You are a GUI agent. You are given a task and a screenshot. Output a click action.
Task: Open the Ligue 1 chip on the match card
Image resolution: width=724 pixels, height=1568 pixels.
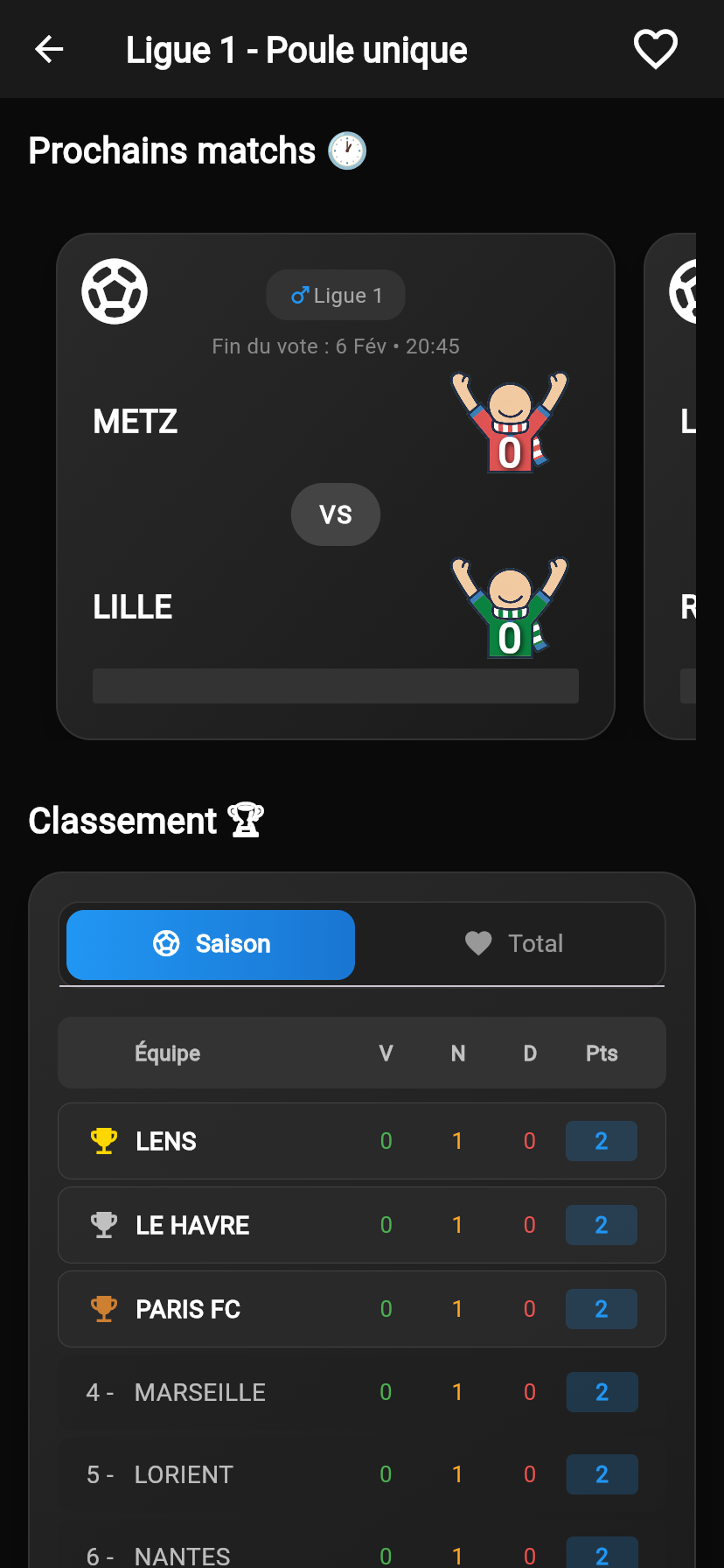click(335, 295)
